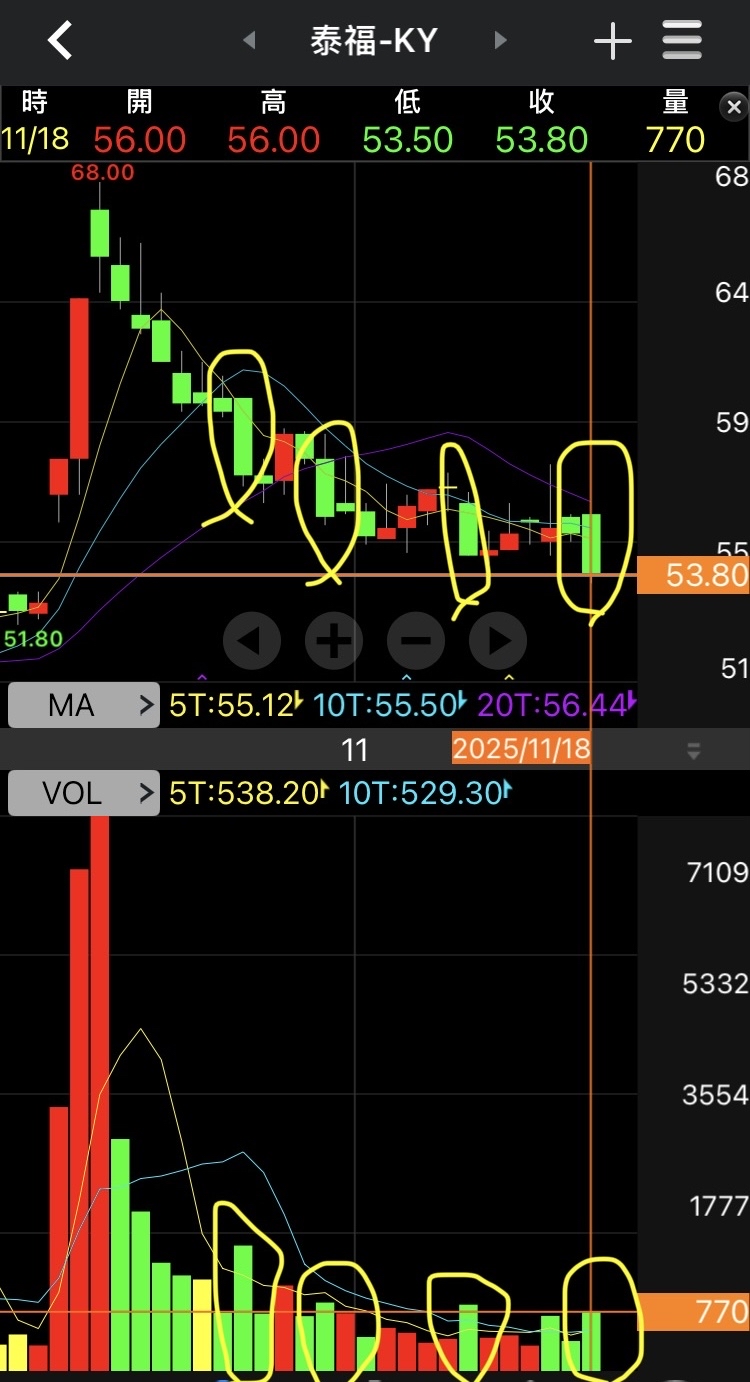The image size is (750, 1382).
Task: Open the hamburger menu
Action: 682,41
